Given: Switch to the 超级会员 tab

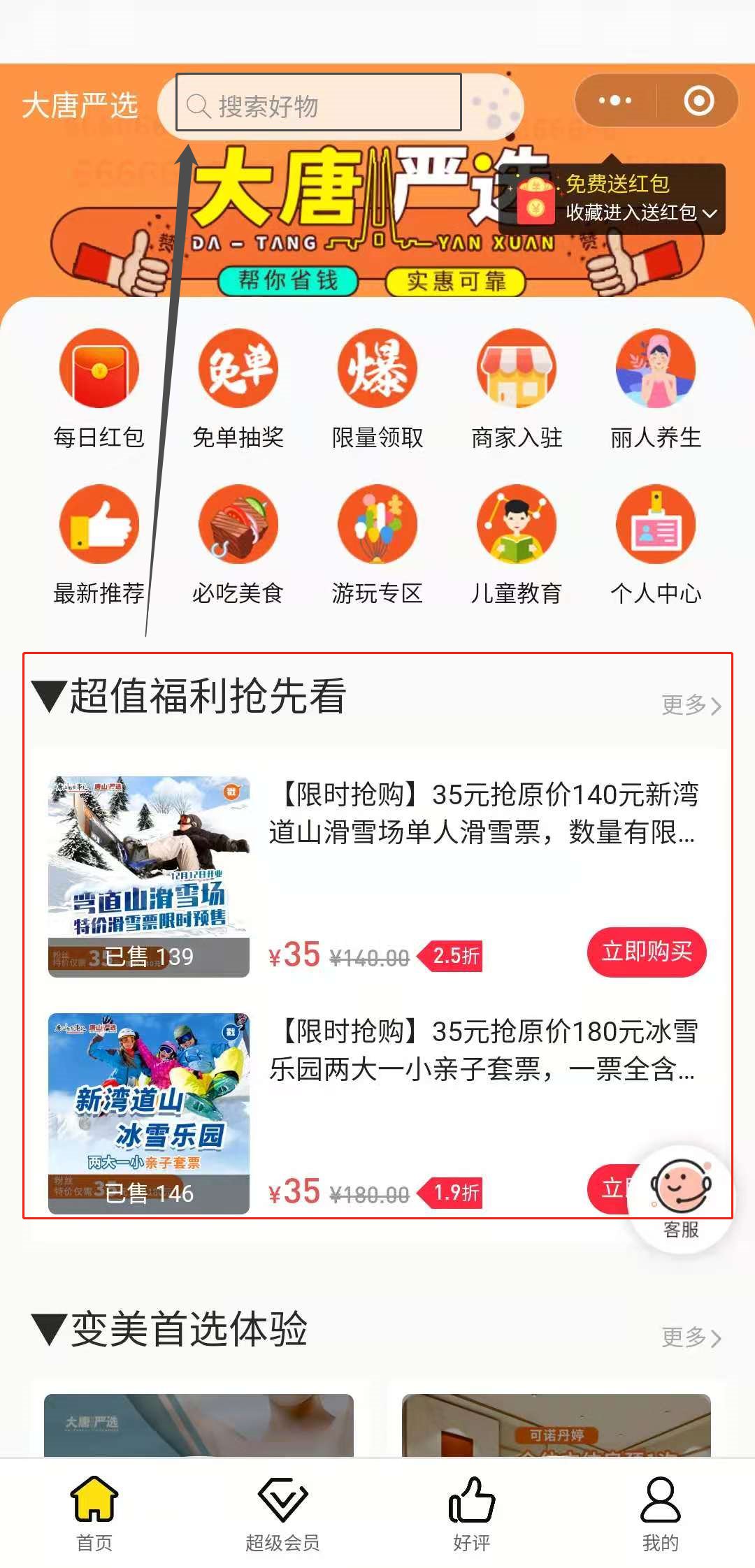Looking at the screenshot, I should (x=282, y=1513).
